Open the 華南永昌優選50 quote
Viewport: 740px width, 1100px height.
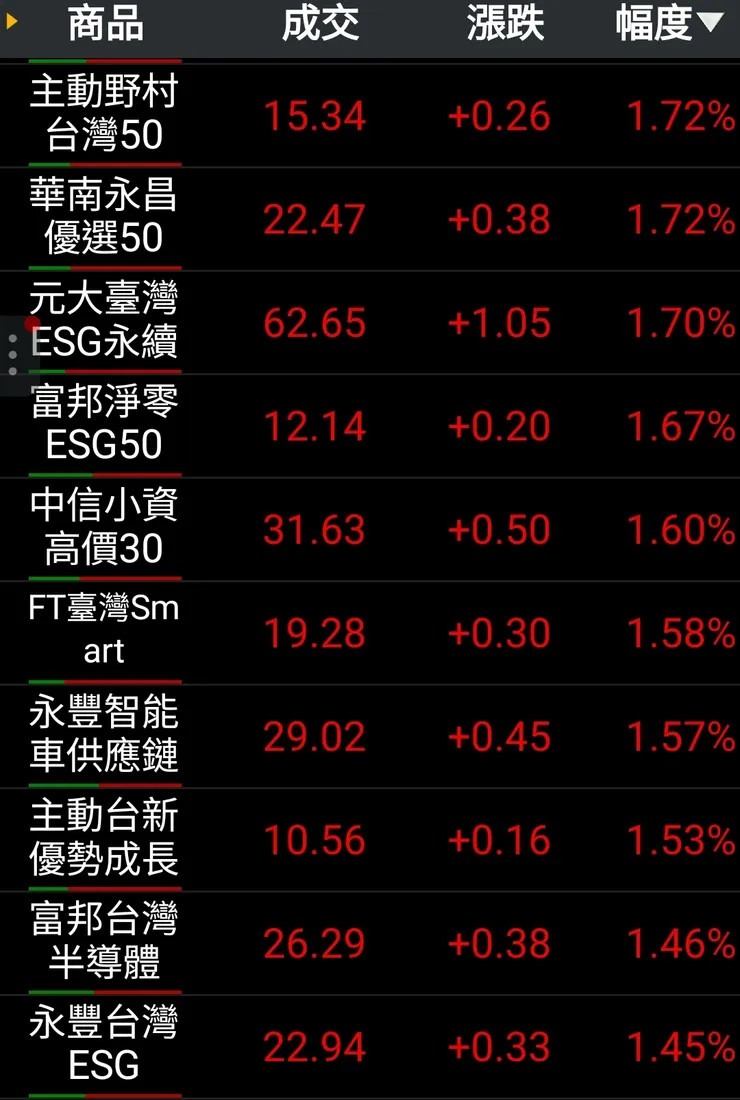click(104, 218)
